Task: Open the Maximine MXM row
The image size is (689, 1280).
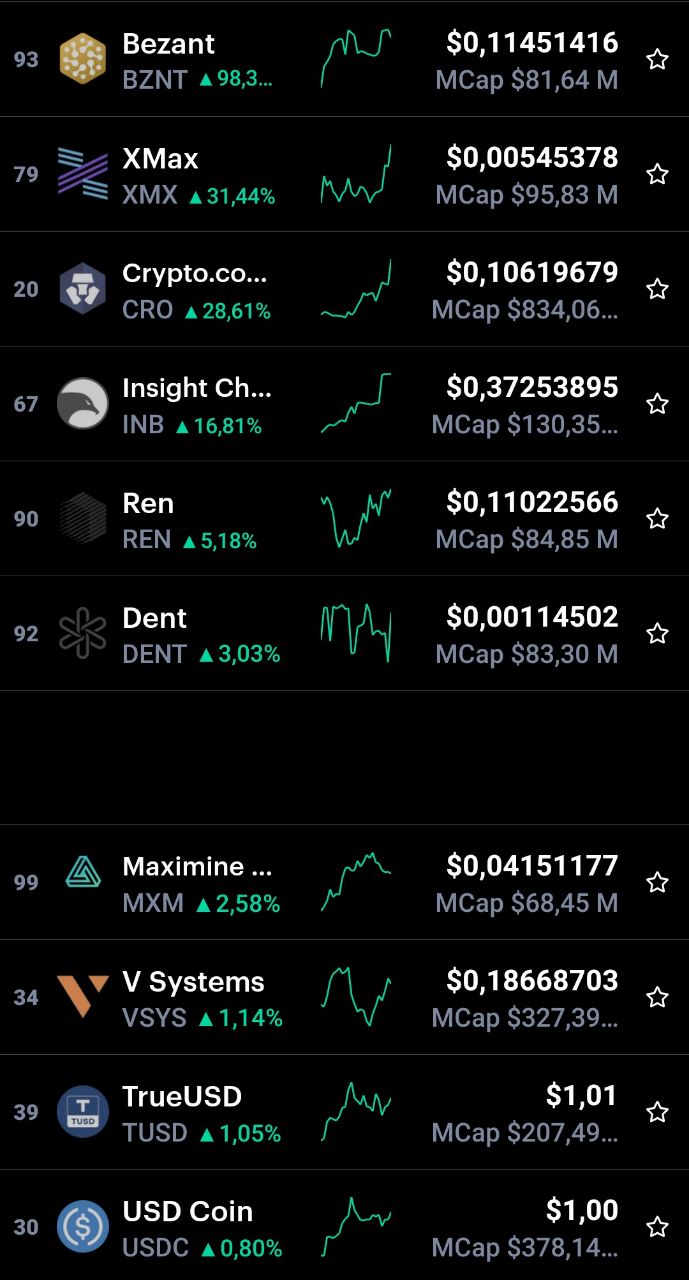Action: pos(344,882)
